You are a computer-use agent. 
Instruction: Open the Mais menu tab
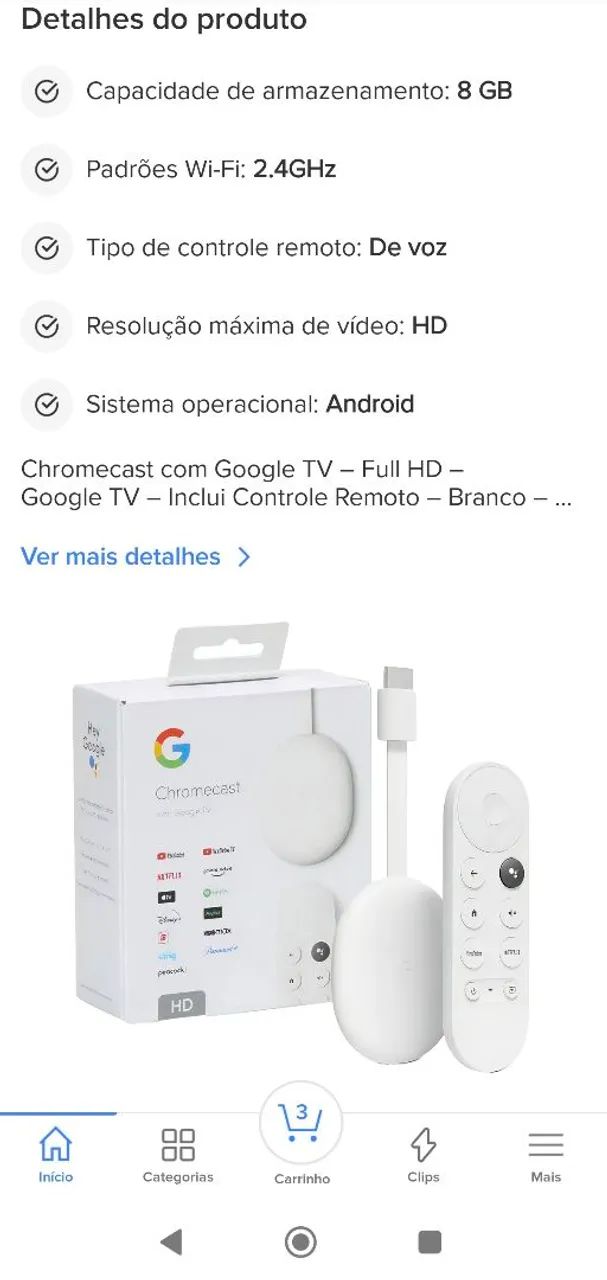point(546,1154)
